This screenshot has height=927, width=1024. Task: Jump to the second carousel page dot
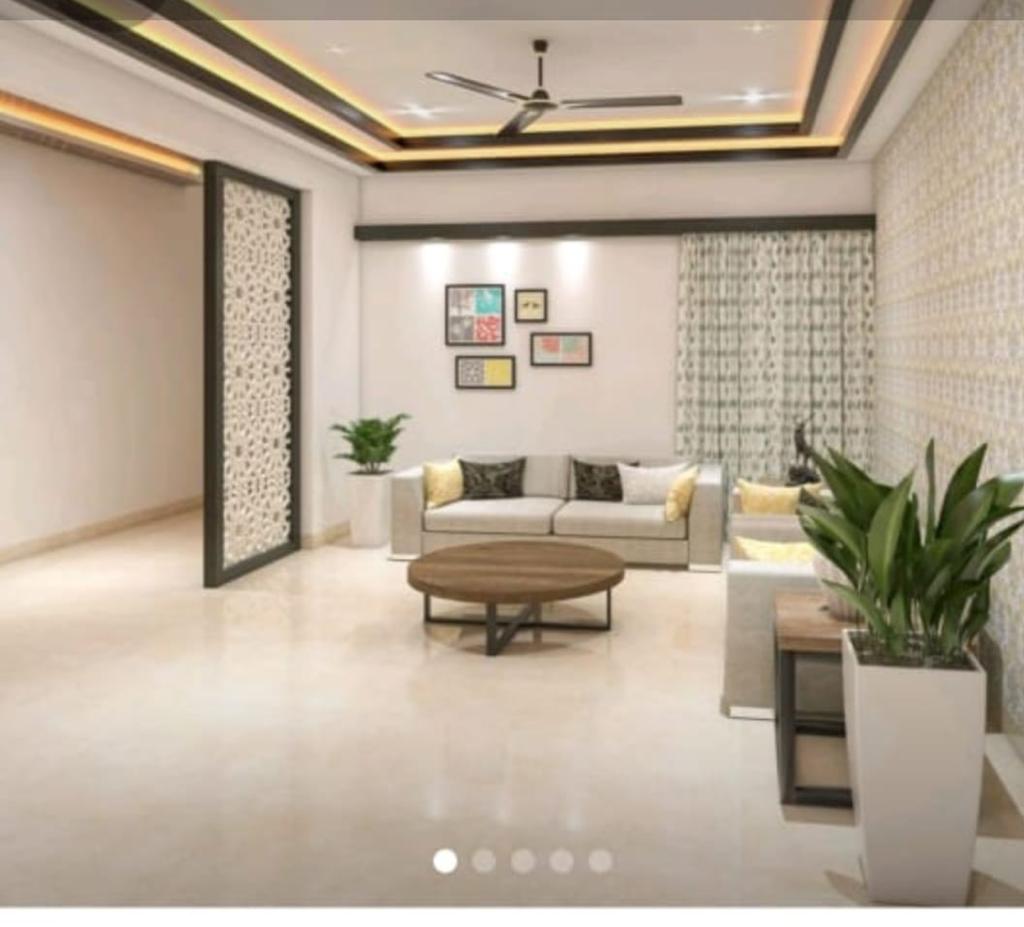pos(484,861)
